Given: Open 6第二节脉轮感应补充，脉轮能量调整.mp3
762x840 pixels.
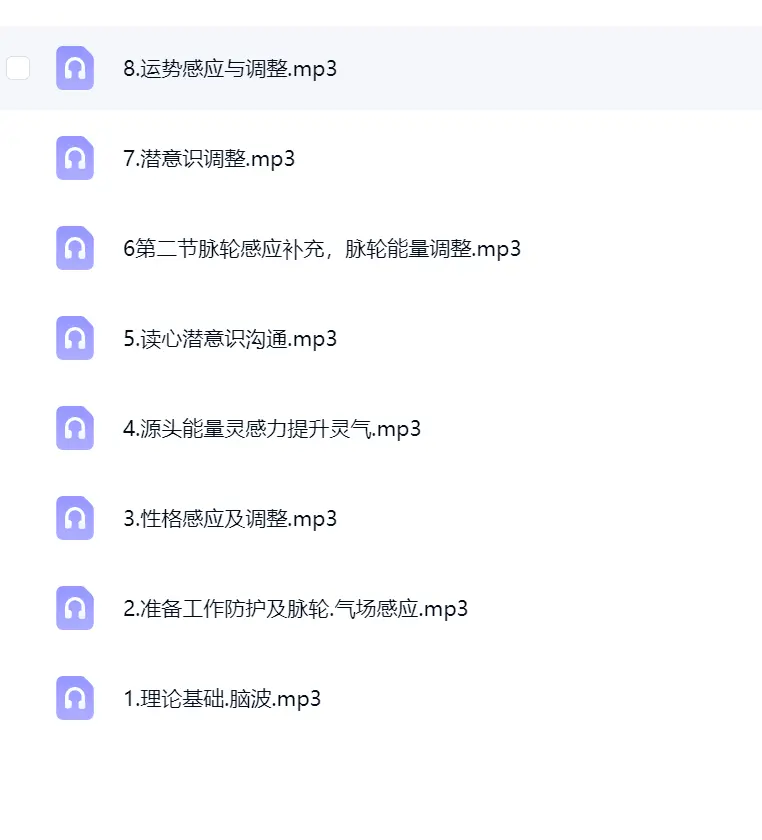Looking at the screenshot, I should (x=322, y=249).
